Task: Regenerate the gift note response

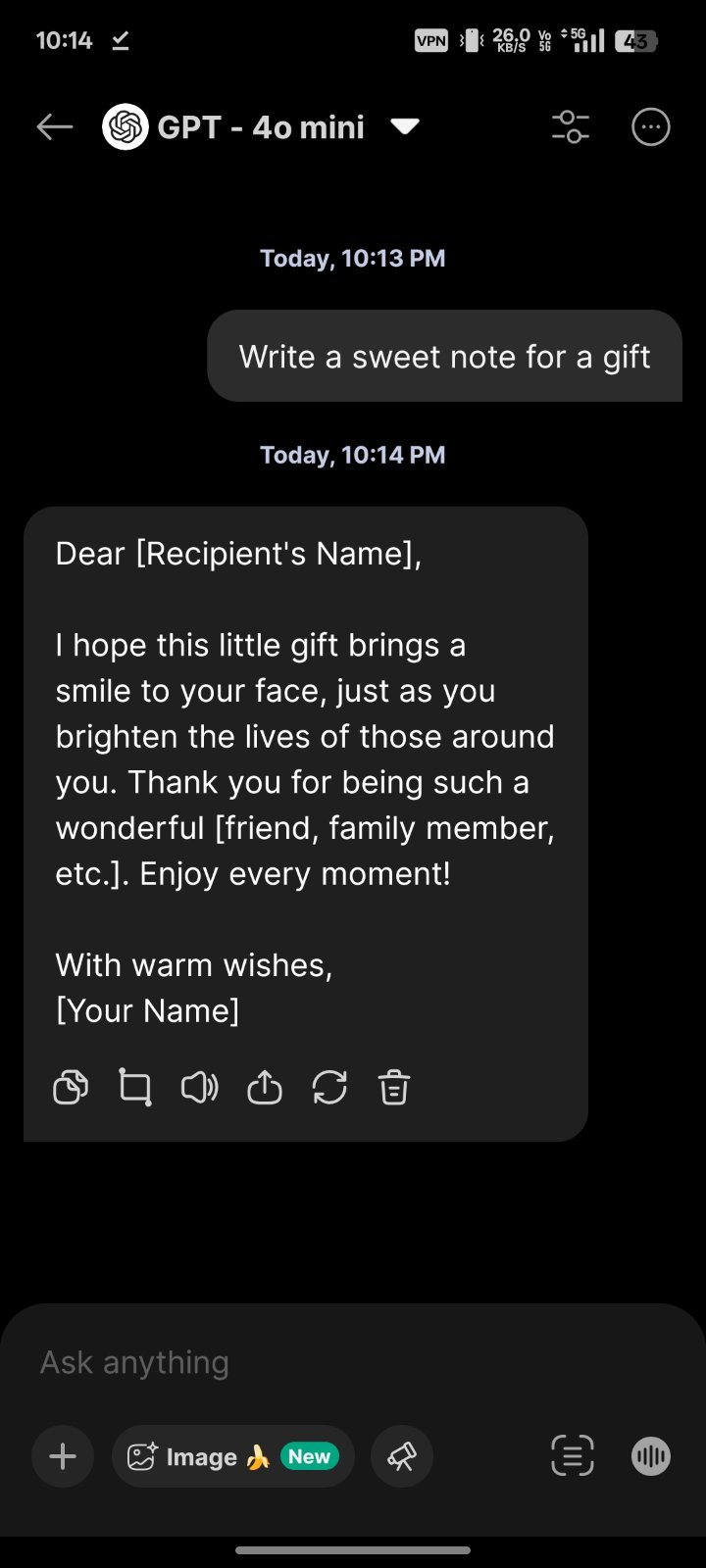Action: click(329, 1087)
